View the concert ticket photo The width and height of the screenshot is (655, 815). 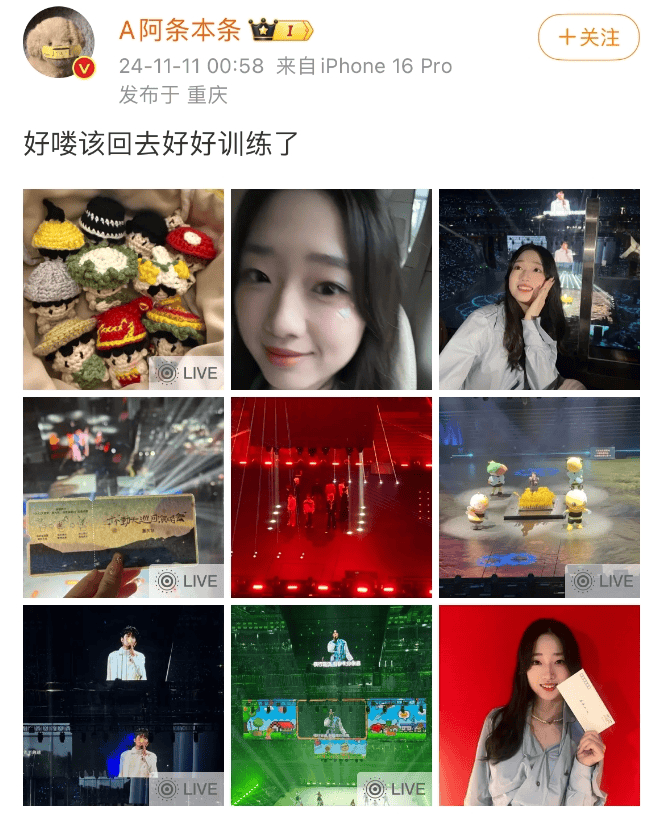pos(123,497)
